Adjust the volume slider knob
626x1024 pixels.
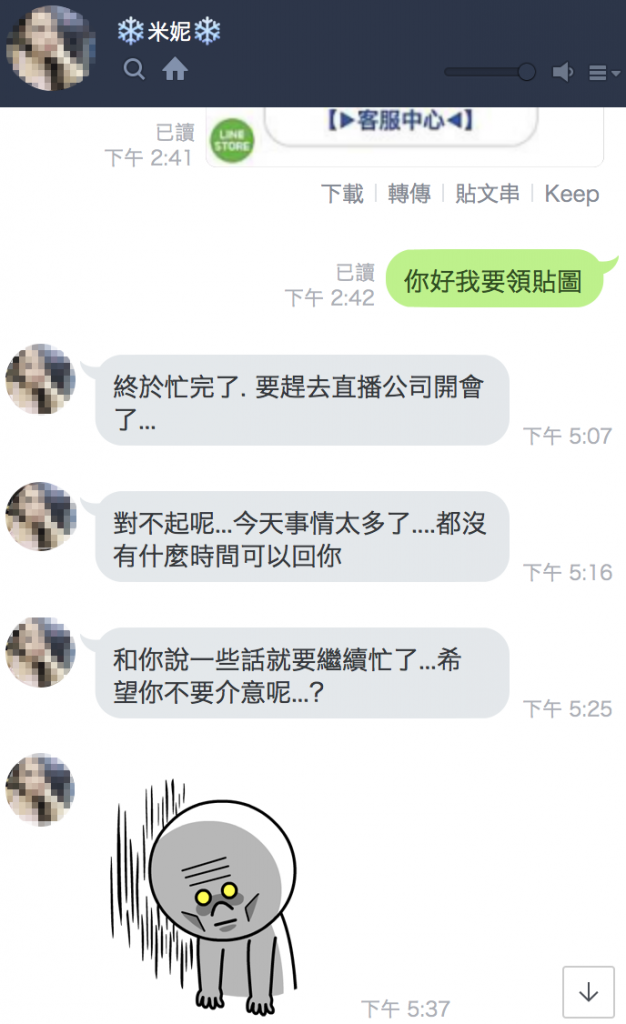click(526, 72)
